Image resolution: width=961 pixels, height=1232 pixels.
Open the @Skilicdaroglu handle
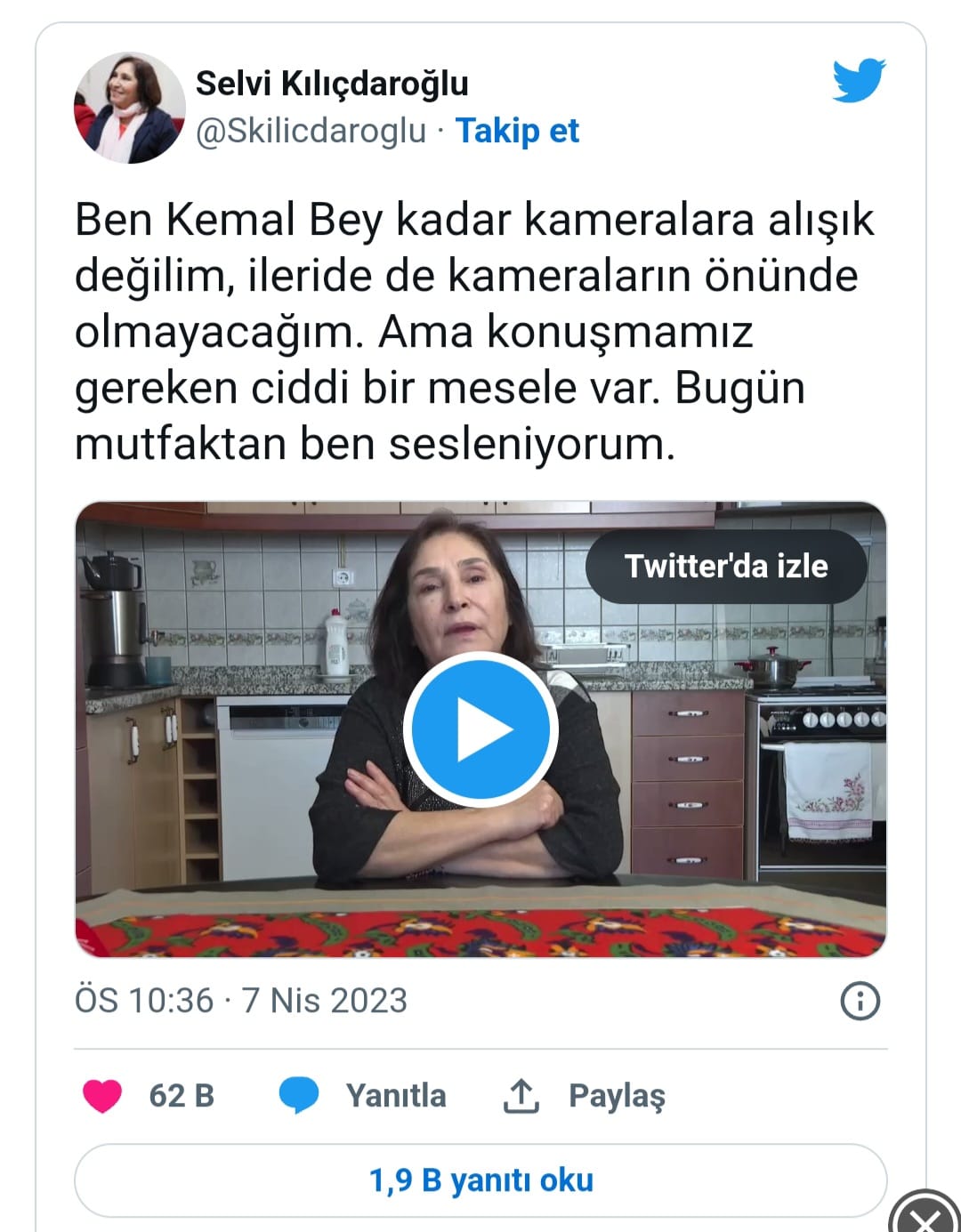[311, 131]
